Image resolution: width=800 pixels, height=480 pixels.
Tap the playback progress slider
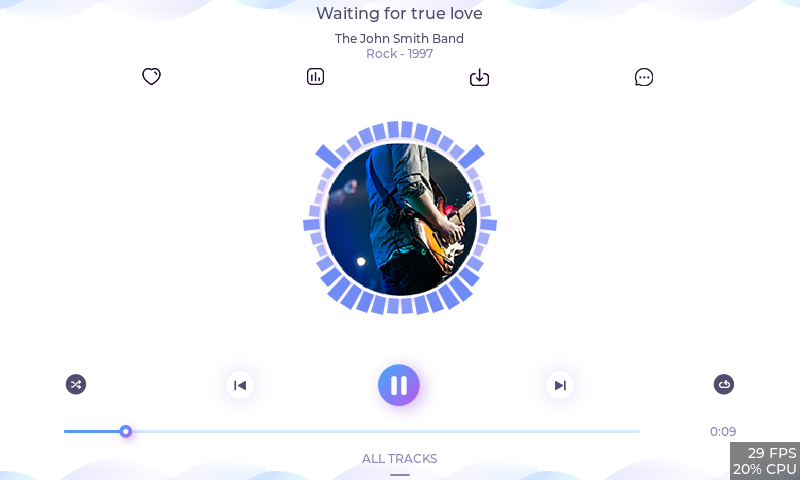tap(350, 431)
